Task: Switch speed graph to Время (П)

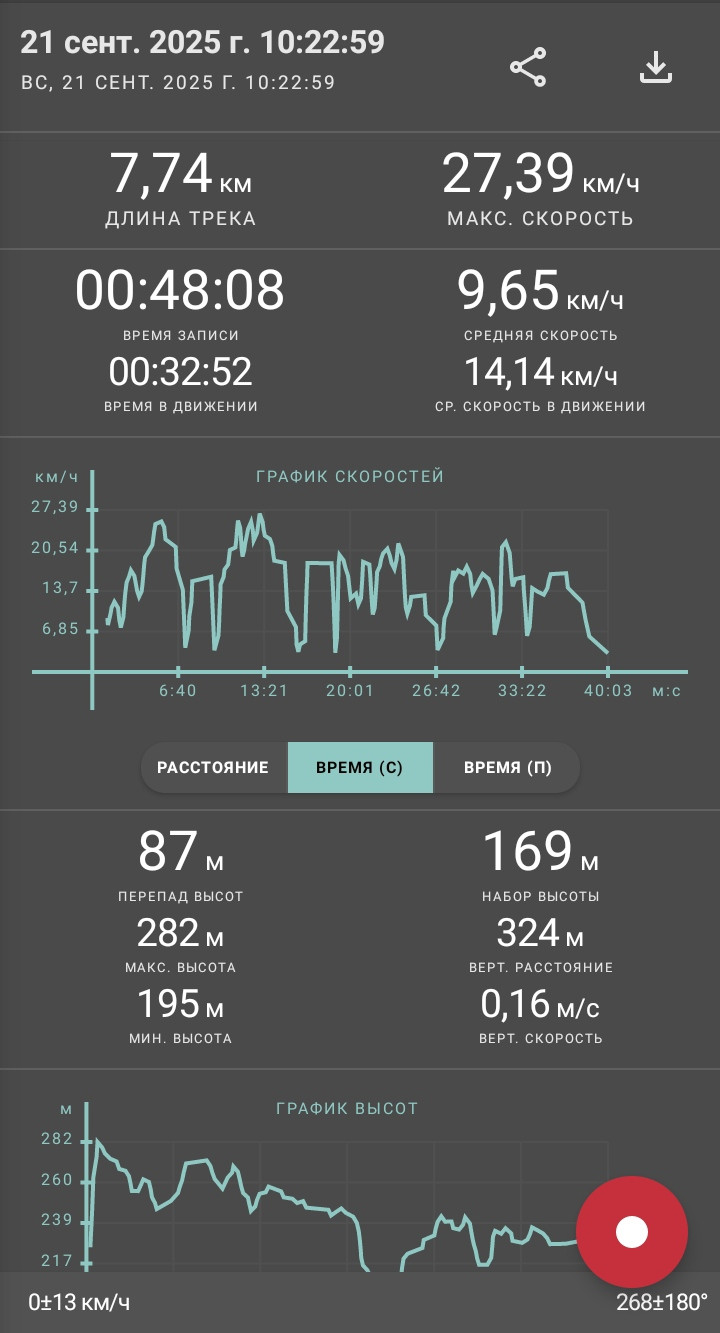Action: [x=507, y=768]
